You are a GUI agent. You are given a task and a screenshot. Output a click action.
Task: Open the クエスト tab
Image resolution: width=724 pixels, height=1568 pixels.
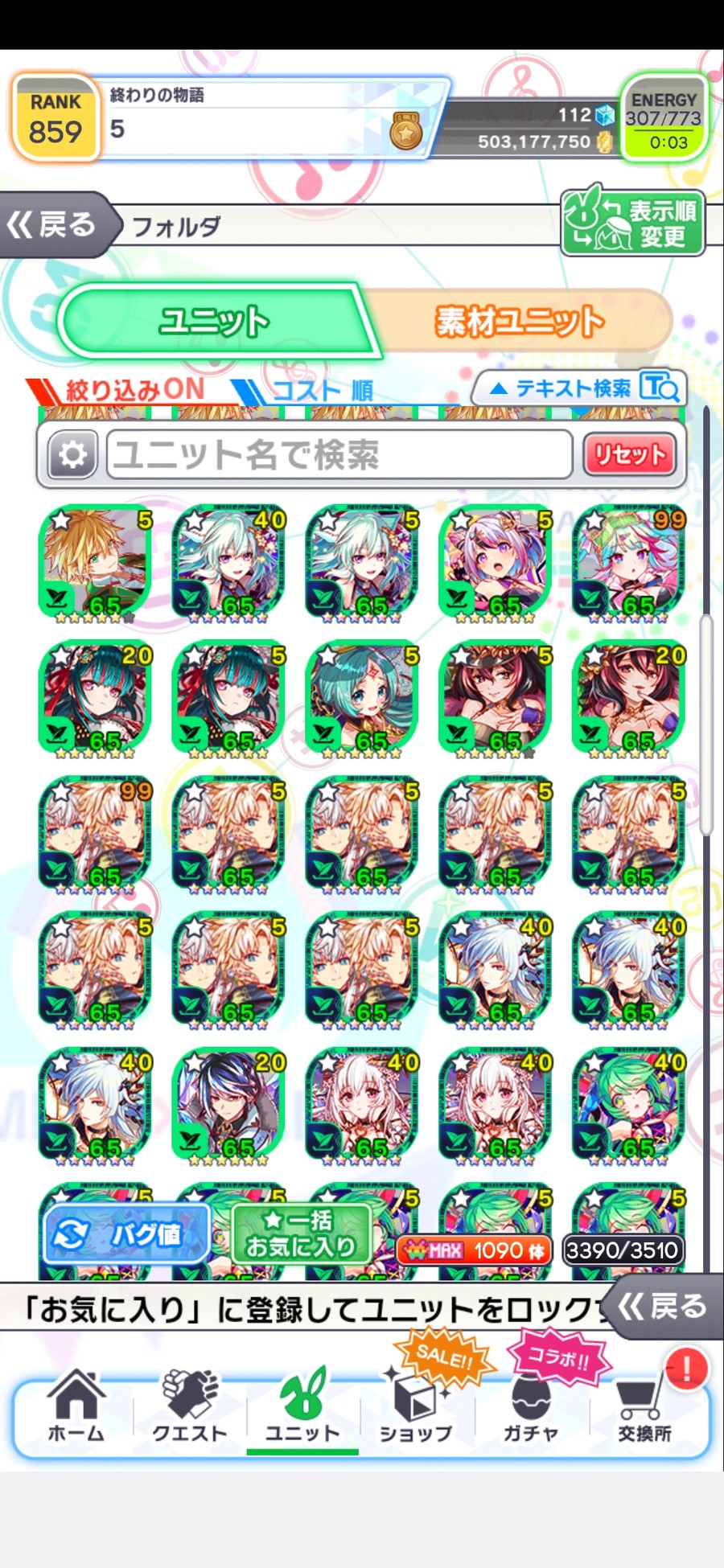click(x=190, y=1406)
